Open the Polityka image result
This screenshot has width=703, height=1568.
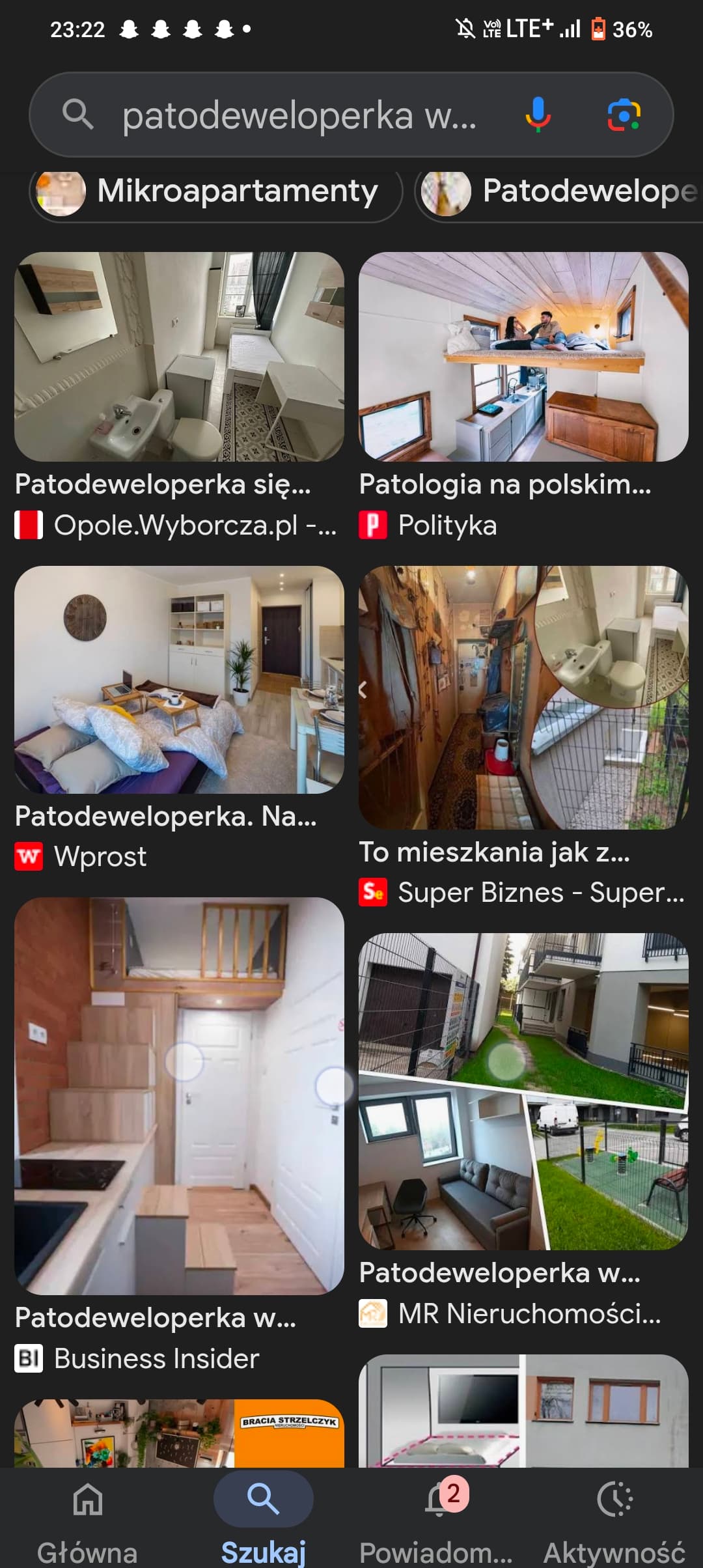(523, 357)
